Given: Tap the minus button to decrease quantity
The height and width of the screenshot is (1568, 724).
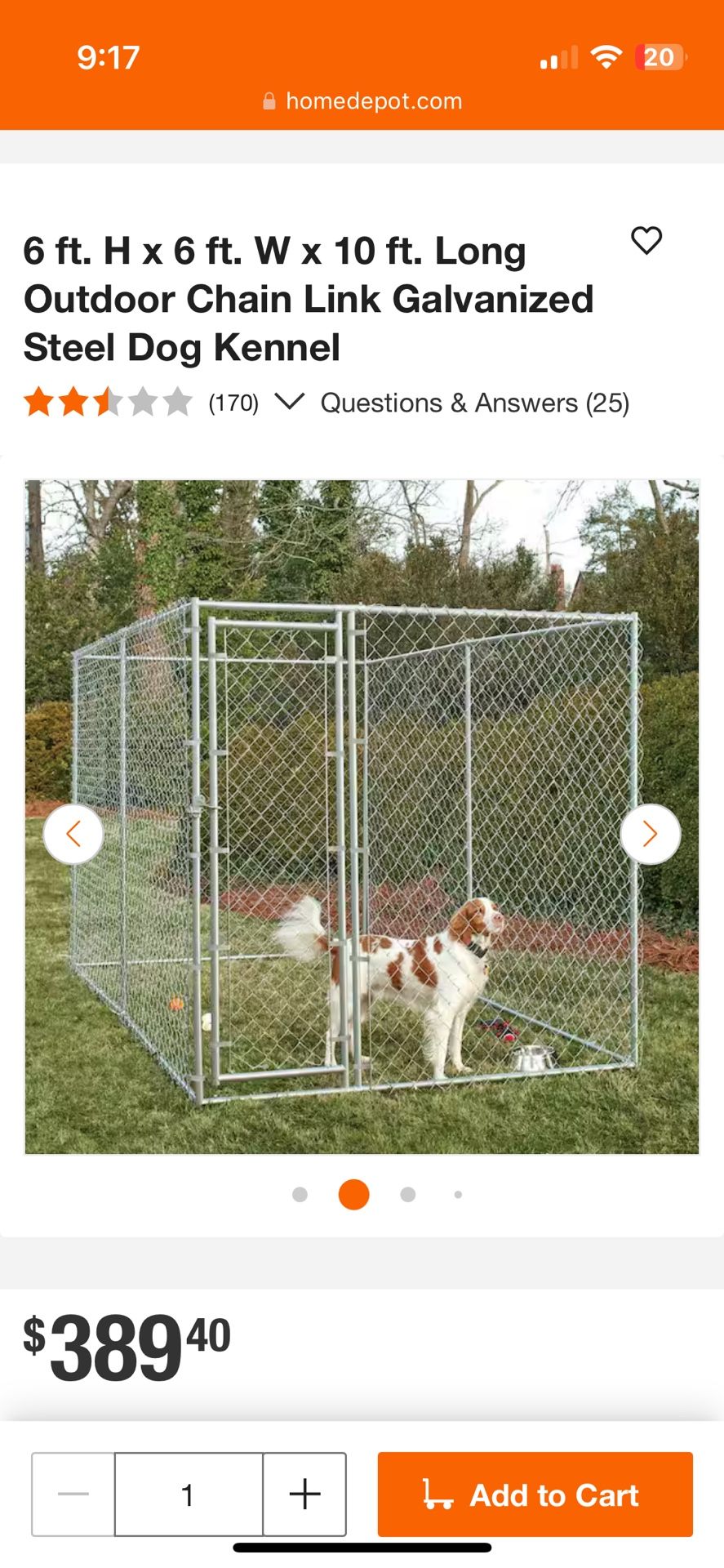Looking at the screenshot, I should (x=73, y=1493).
